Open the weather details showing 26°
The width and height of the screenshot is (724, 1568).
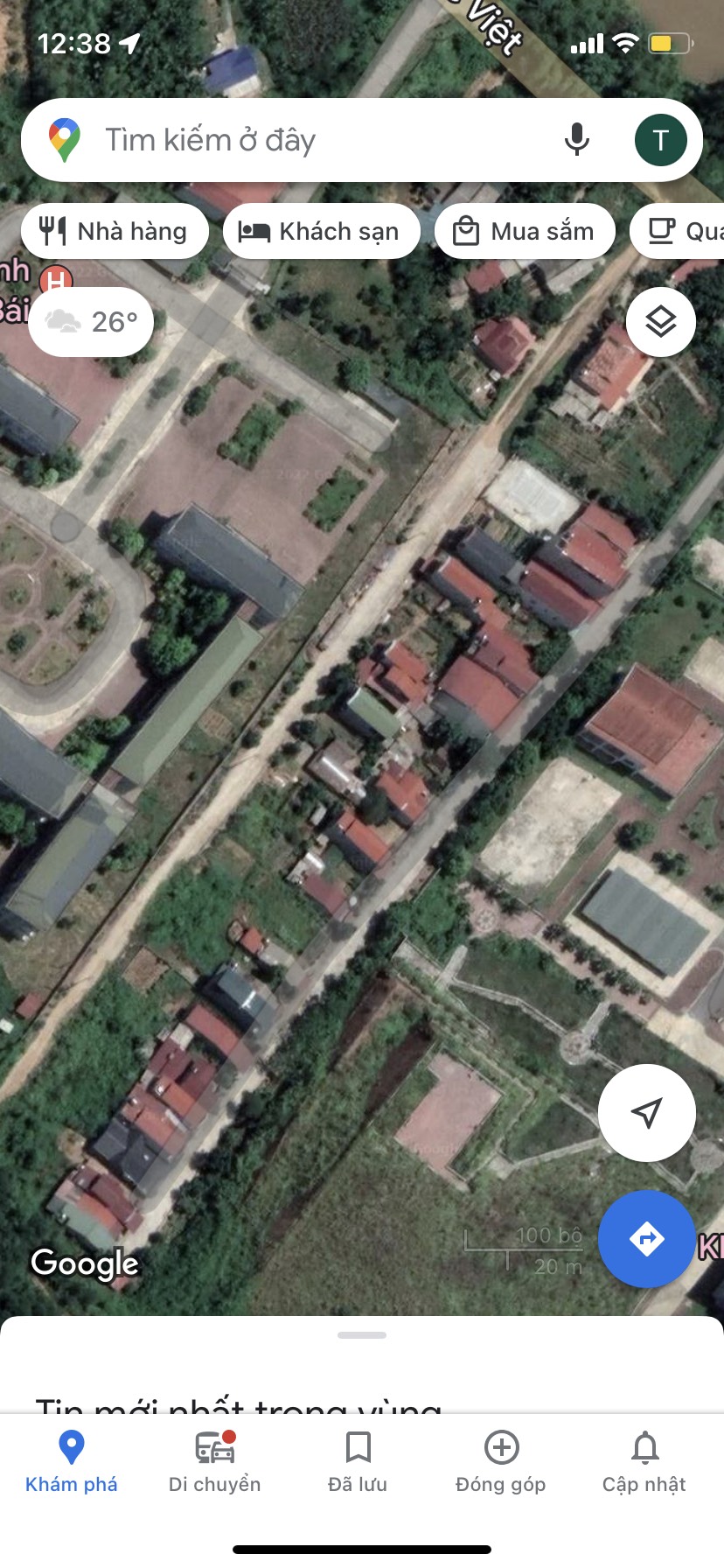[x=90, y=321]
